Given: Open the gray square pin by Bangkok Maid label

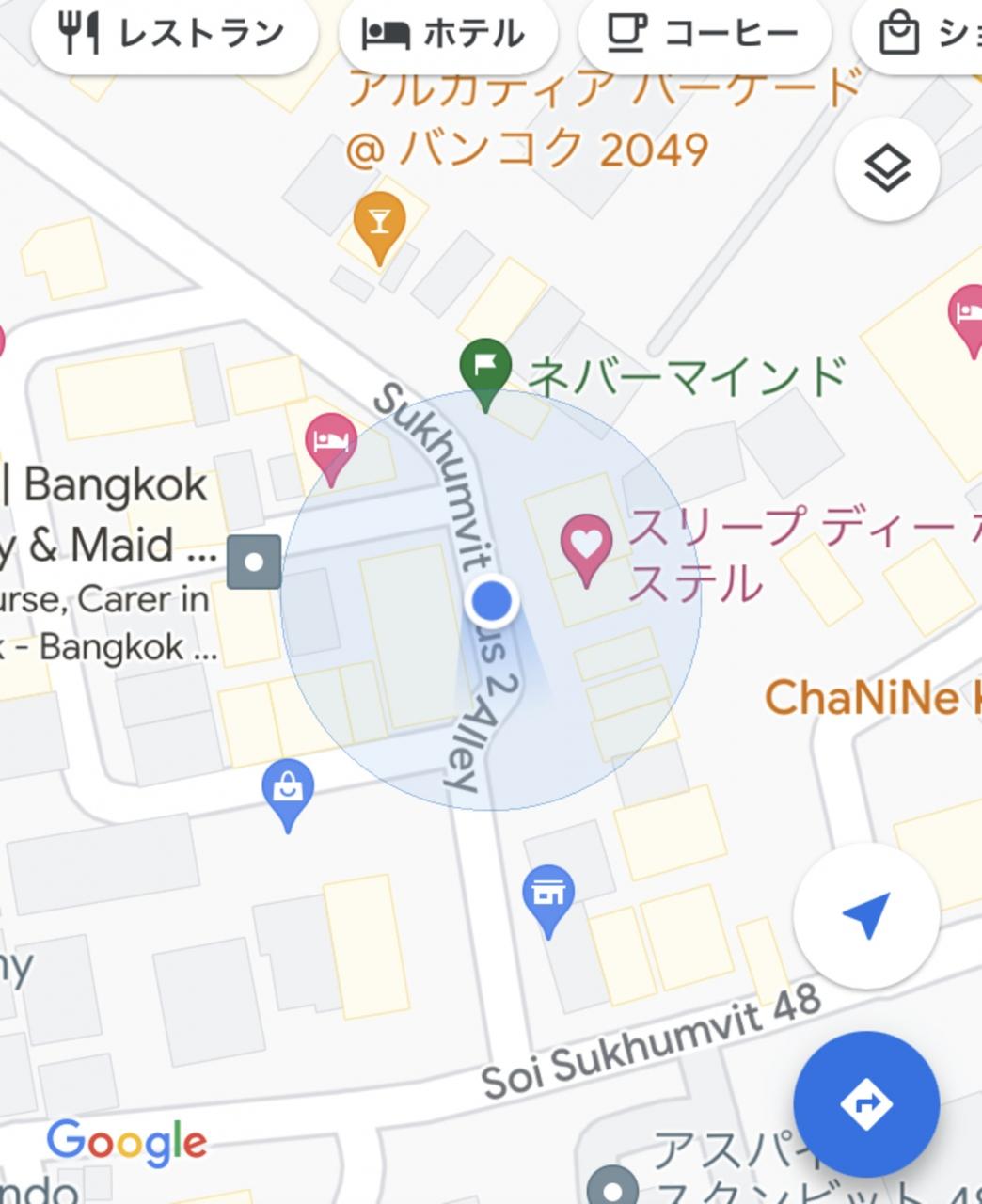Looking at the screenshot, I should pyautogui.click(x=254, y=562).
